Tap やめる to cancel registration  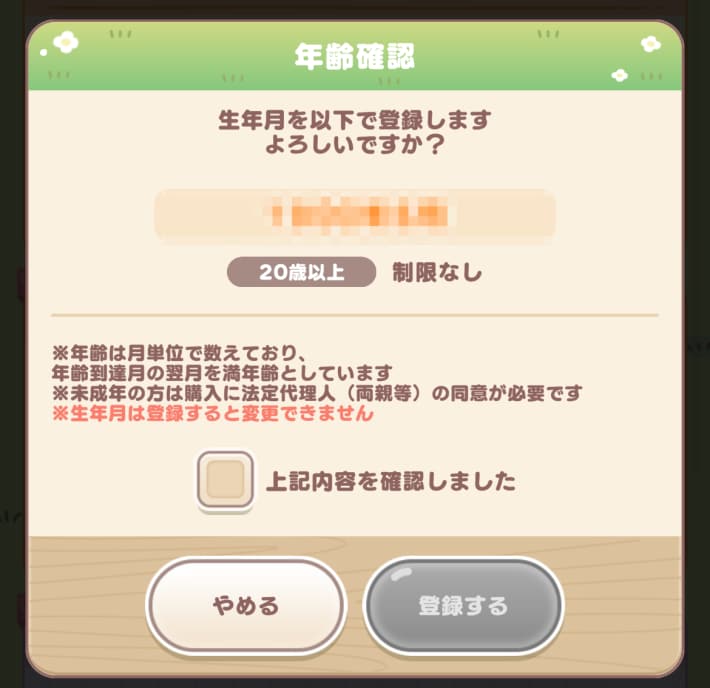click(245, 606)
